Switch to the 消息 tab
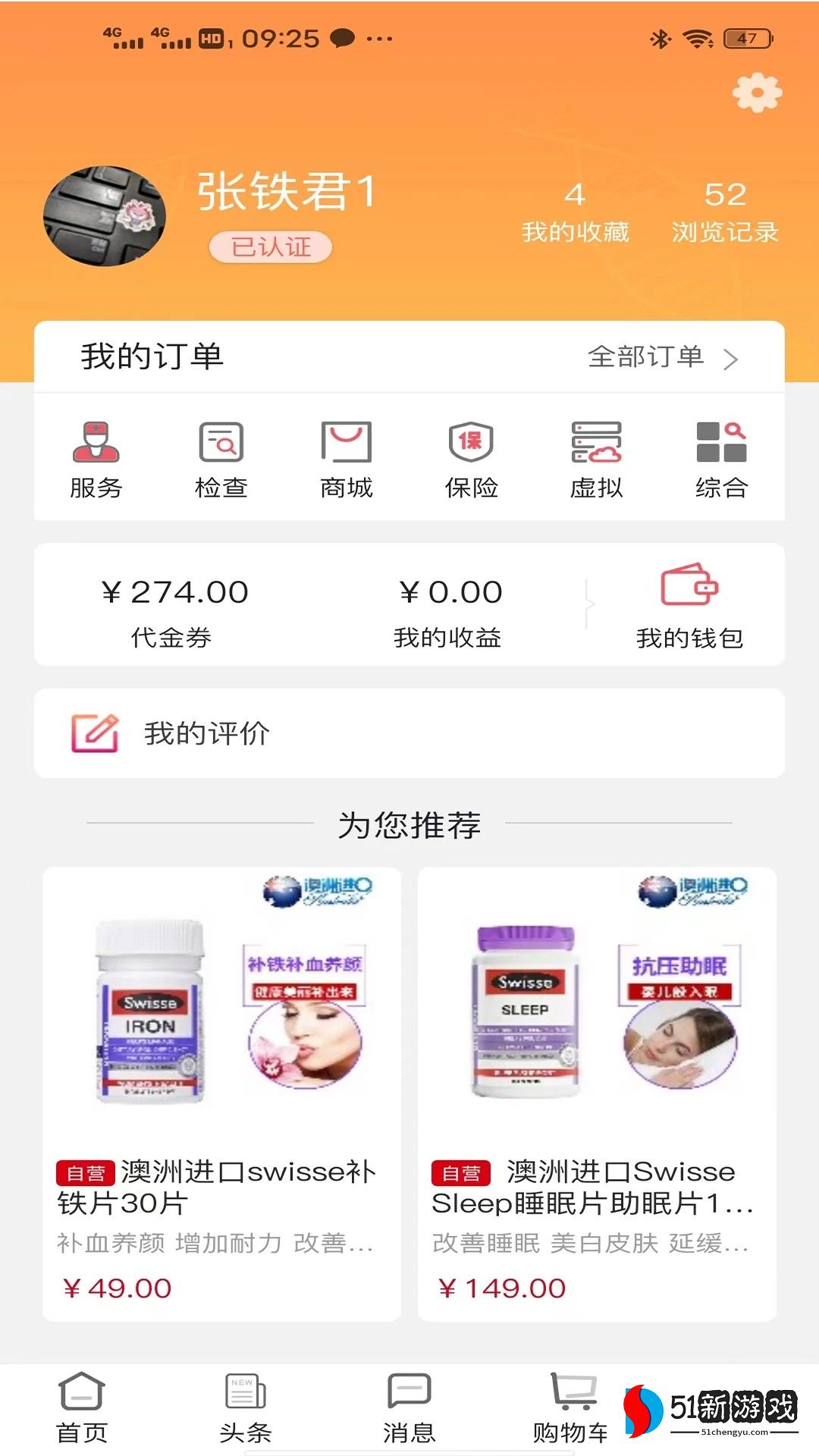 point(409,1407)
